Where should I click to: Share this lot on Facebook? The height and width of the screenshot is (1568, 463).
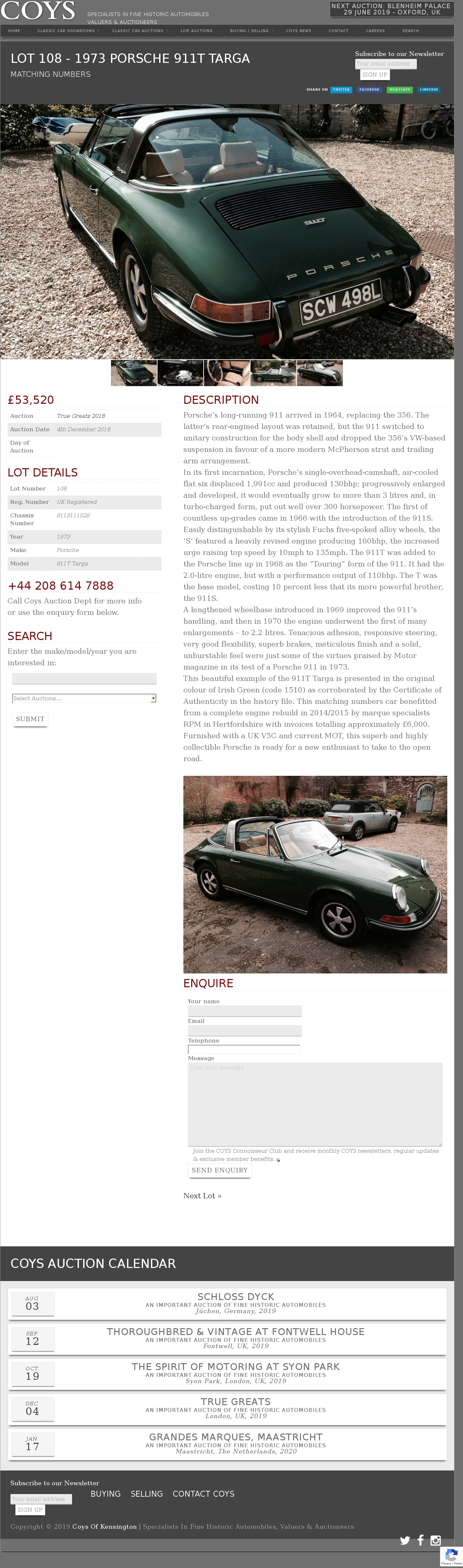pyautogui.click(x=369, y=89)
